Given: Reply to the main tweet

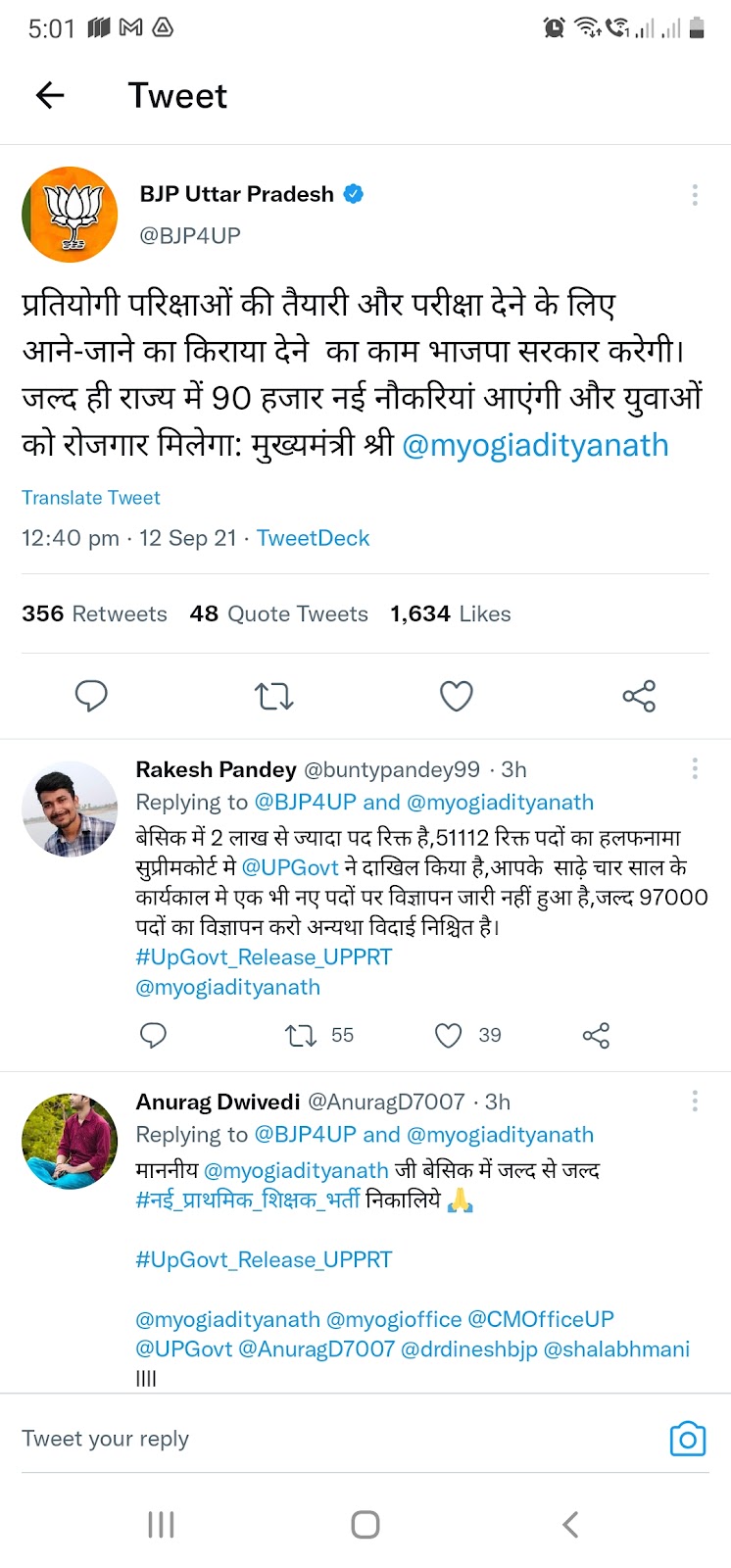Looking at the screenshot, I should pyautogui.click(x=91, y=696).
